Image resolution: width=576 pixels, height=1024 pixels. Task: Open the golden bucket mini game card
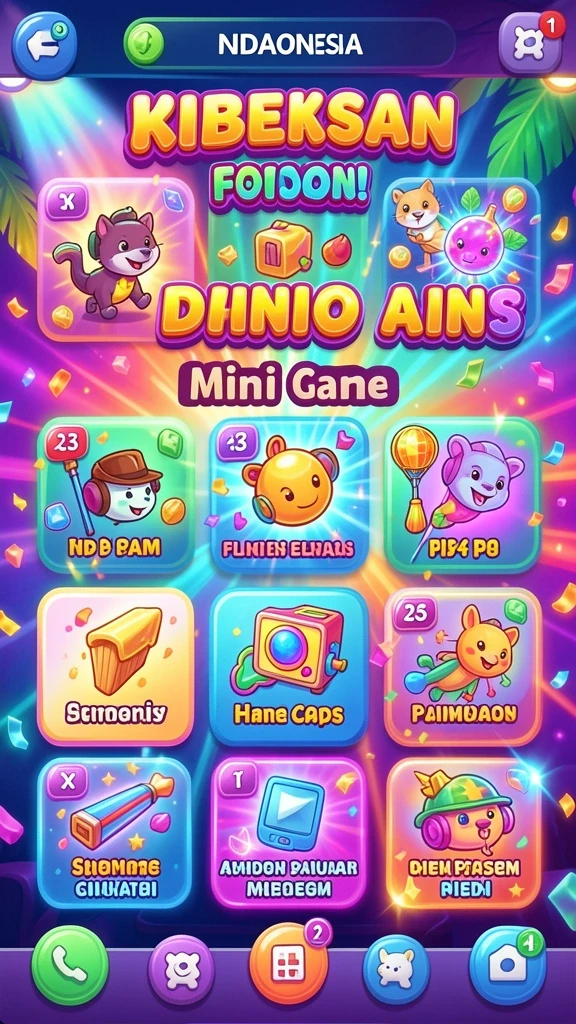tap(116, 666)
